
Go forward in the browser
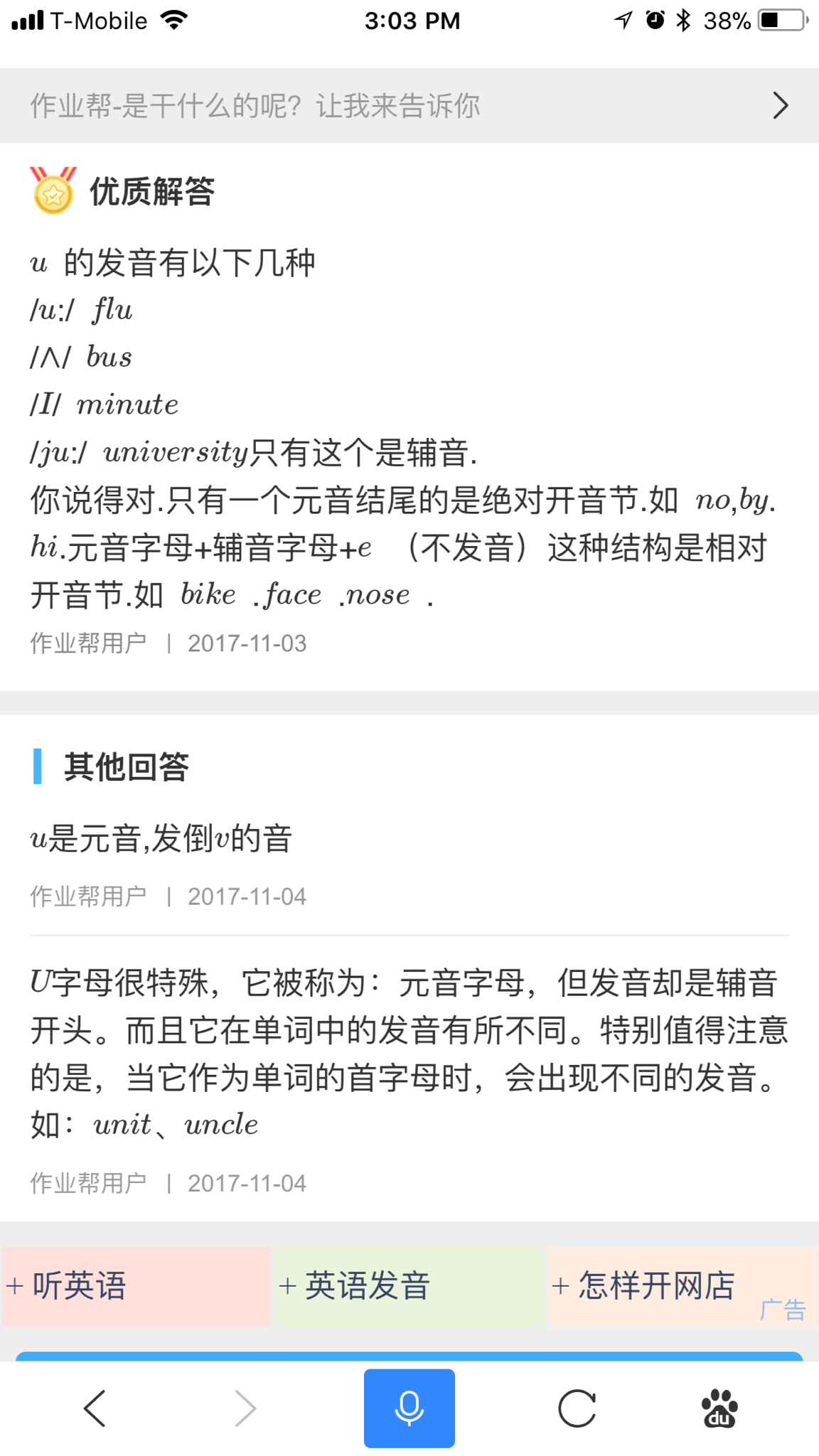click(245, 1408)
